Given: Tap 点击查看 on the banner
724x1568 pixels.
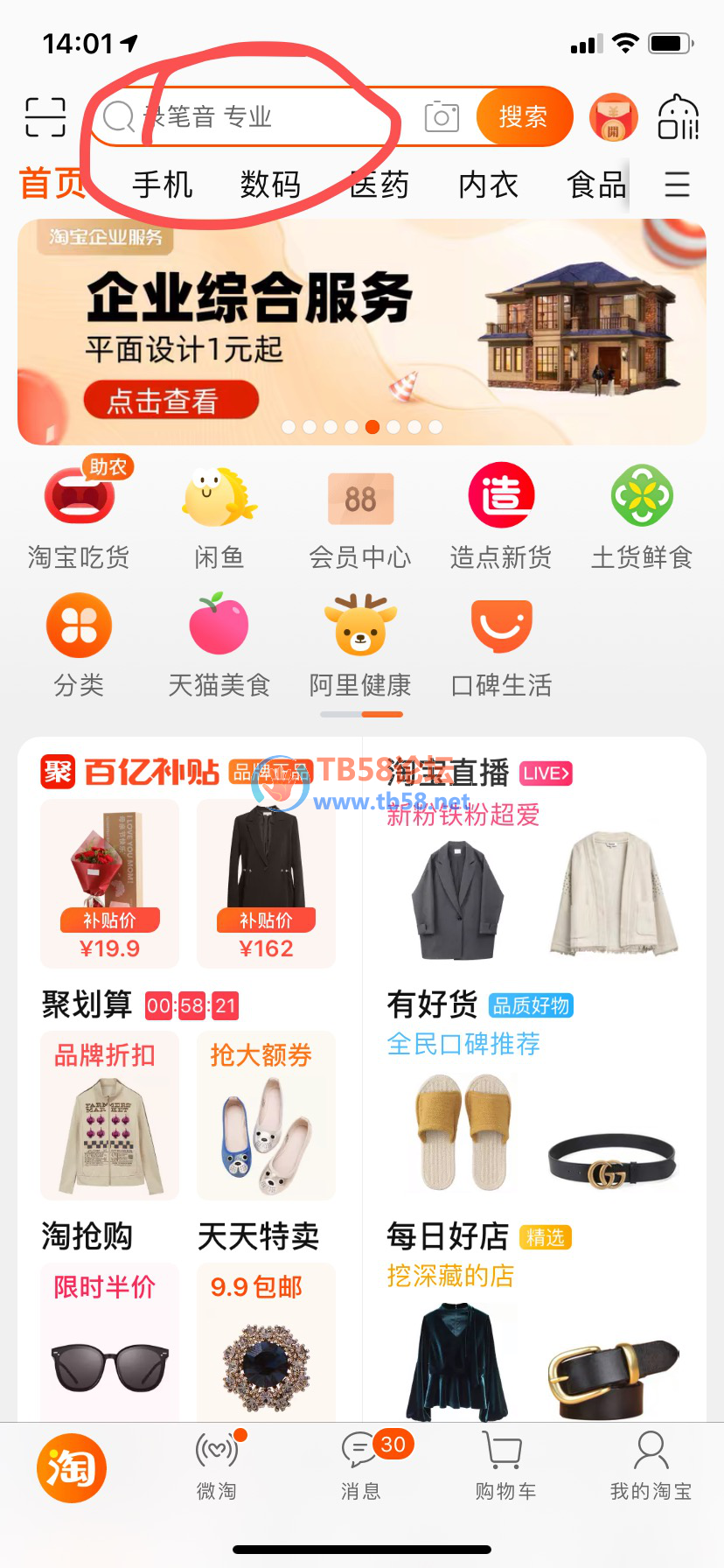Looking at the screenshot, I should (x=171, y=401).
